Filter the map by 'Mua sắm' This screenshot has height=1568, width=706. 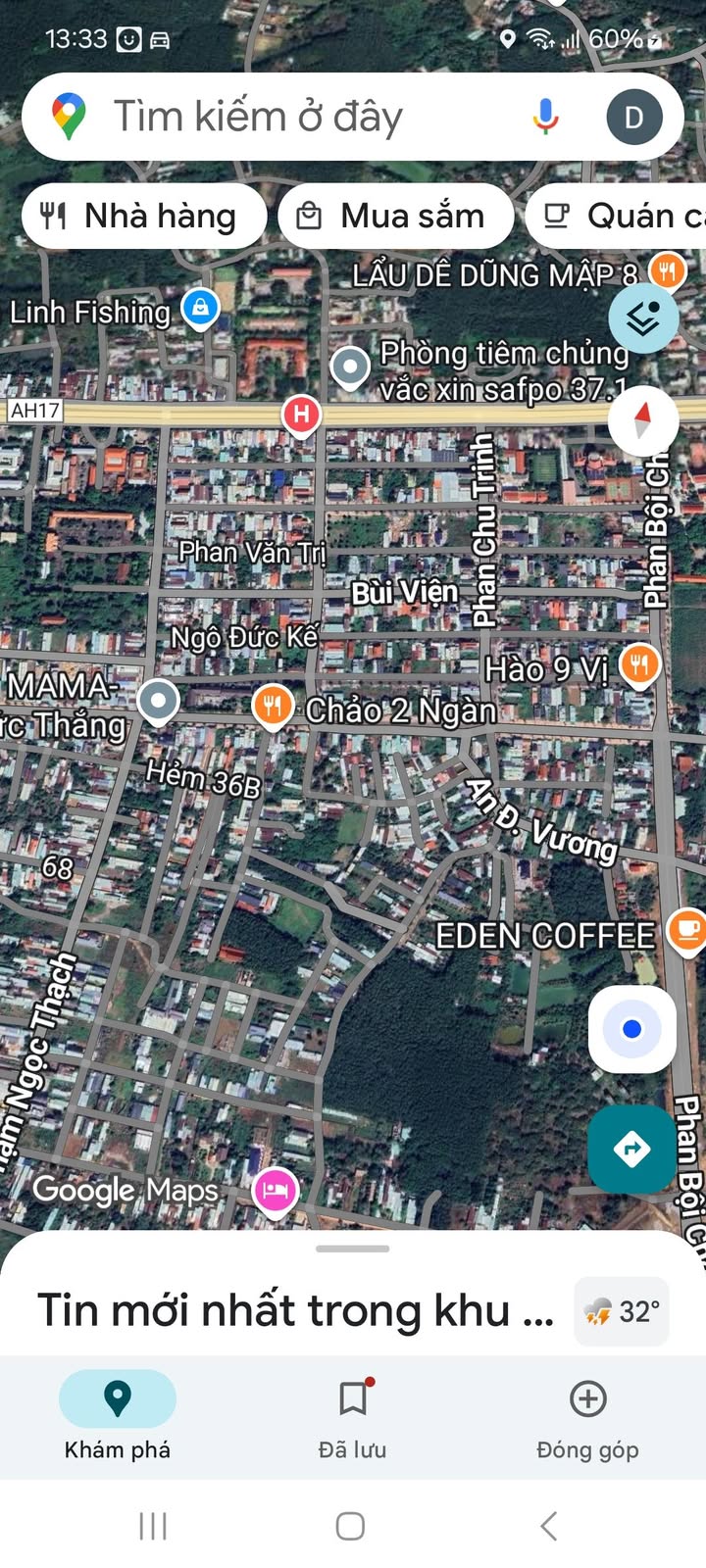click(396, 216)
